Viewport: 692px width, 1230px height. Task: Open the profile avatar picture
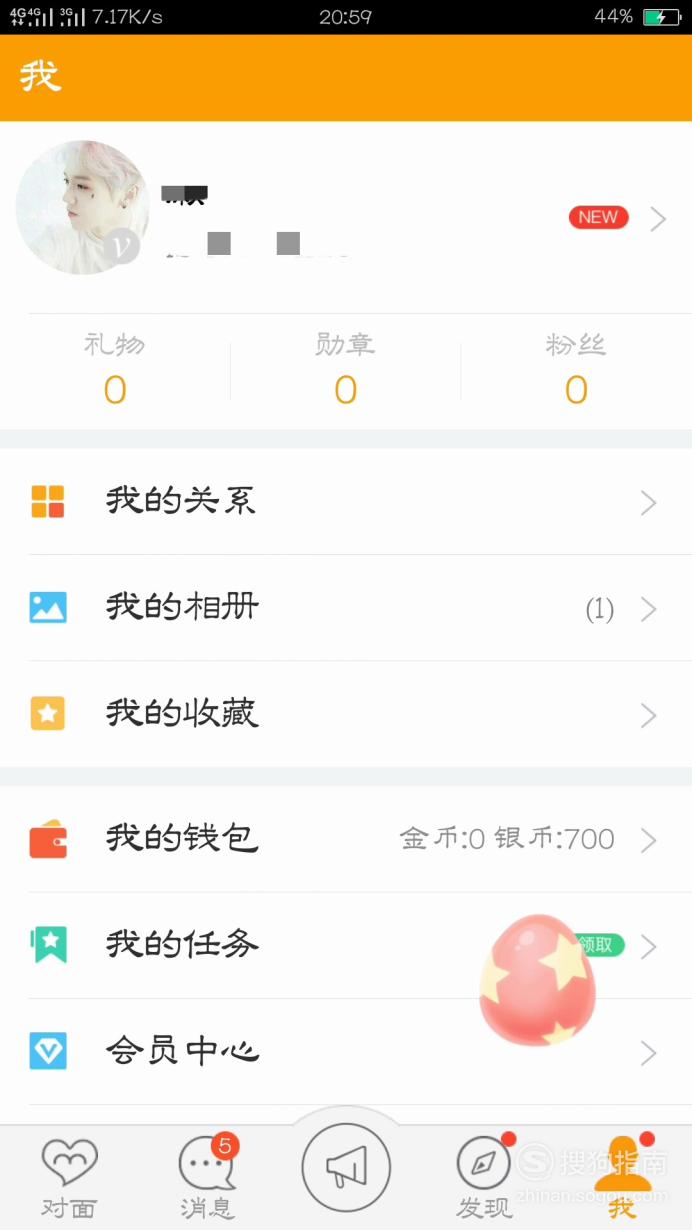(x=82, y=207)
